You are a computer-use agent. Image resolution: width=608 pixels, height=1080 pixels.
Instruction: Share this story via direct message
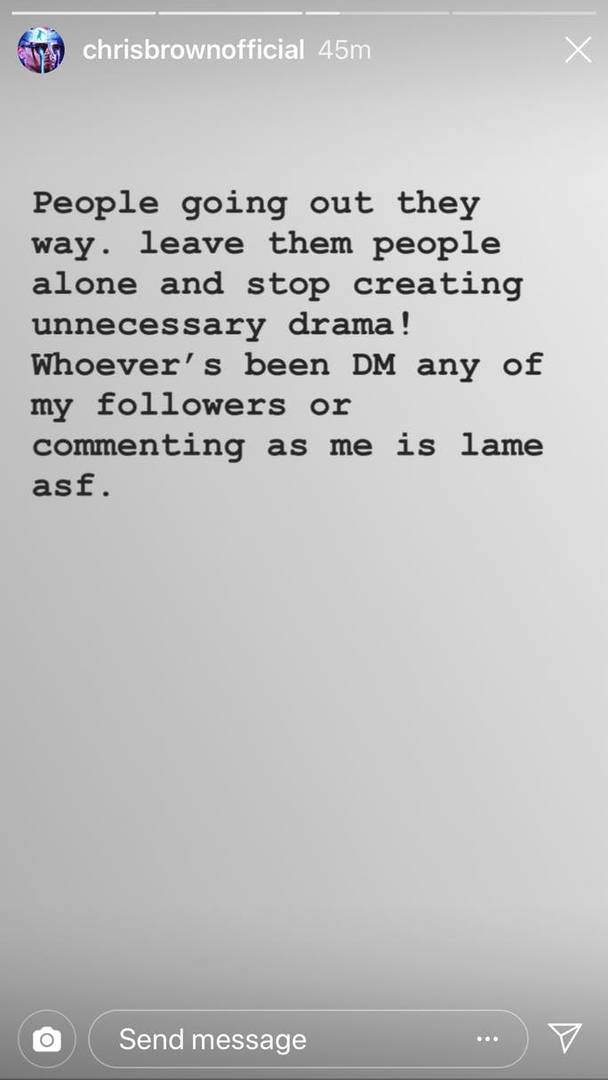pyautogui.click(x=565, y=1039)
